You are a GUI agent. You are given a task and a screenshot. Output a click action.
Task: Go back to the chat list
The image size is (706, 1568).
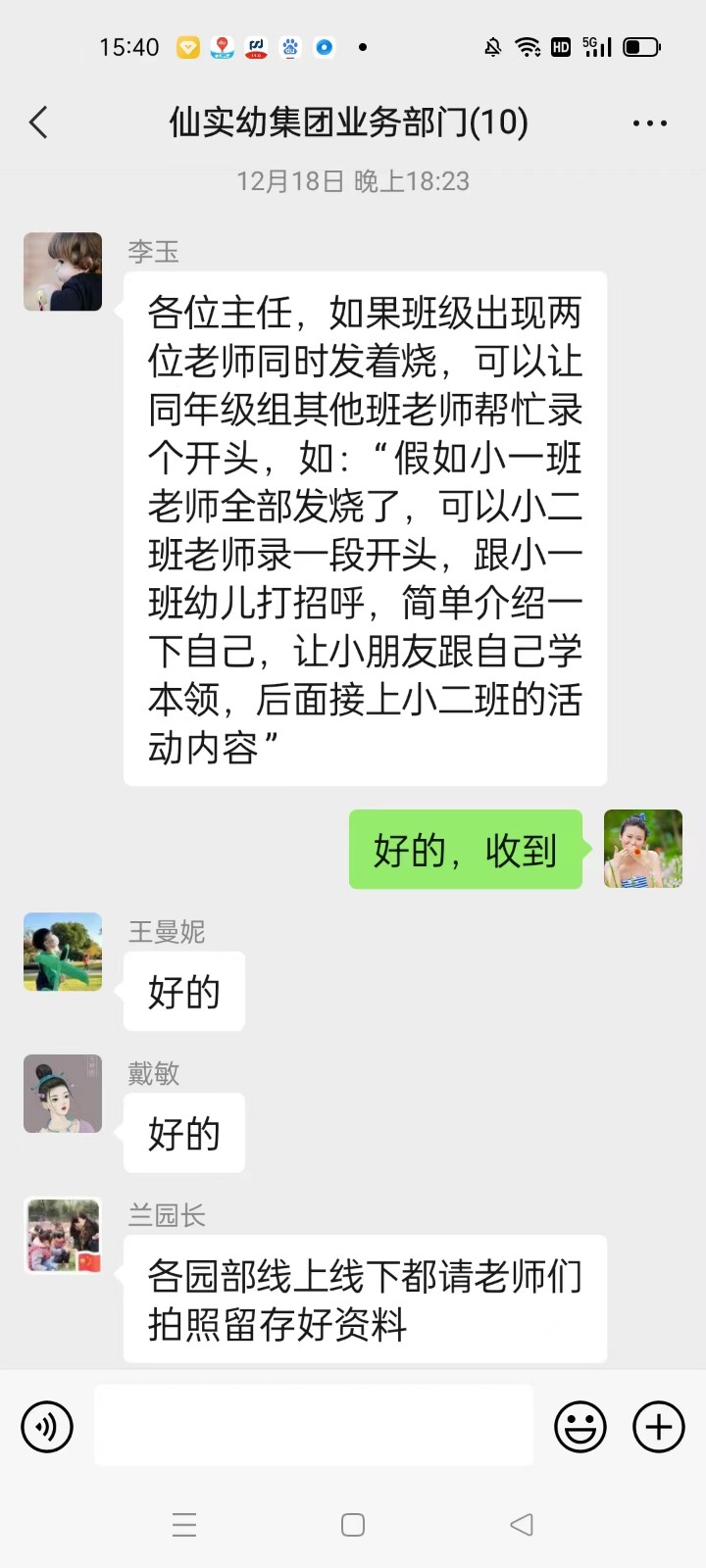[38, 122]
